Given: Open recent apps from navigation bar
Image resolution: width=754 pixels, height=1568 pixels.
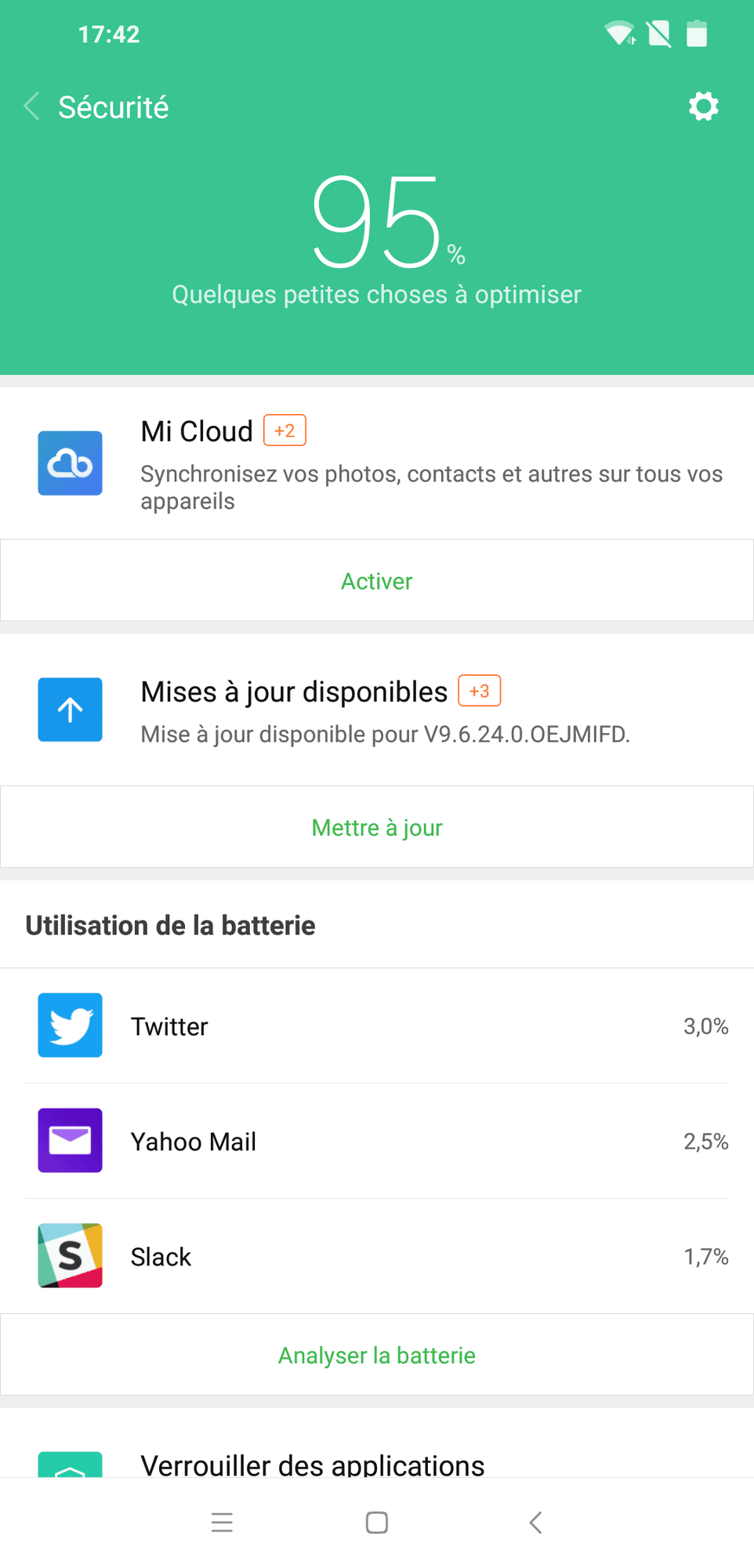Looking at the screenshot, I should click(223, 1523).
